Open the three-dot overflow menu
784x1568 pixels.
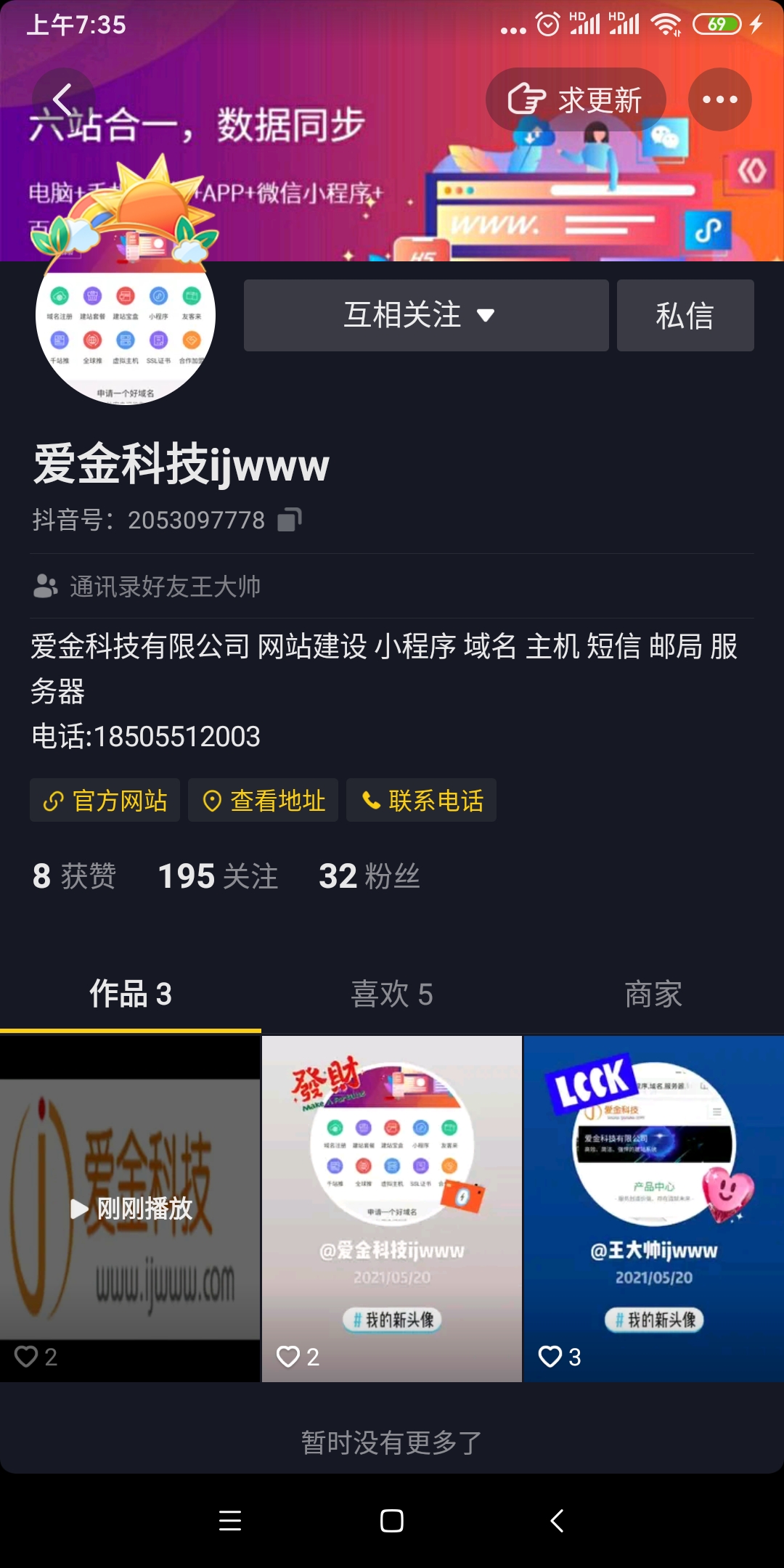coord(719,99)
